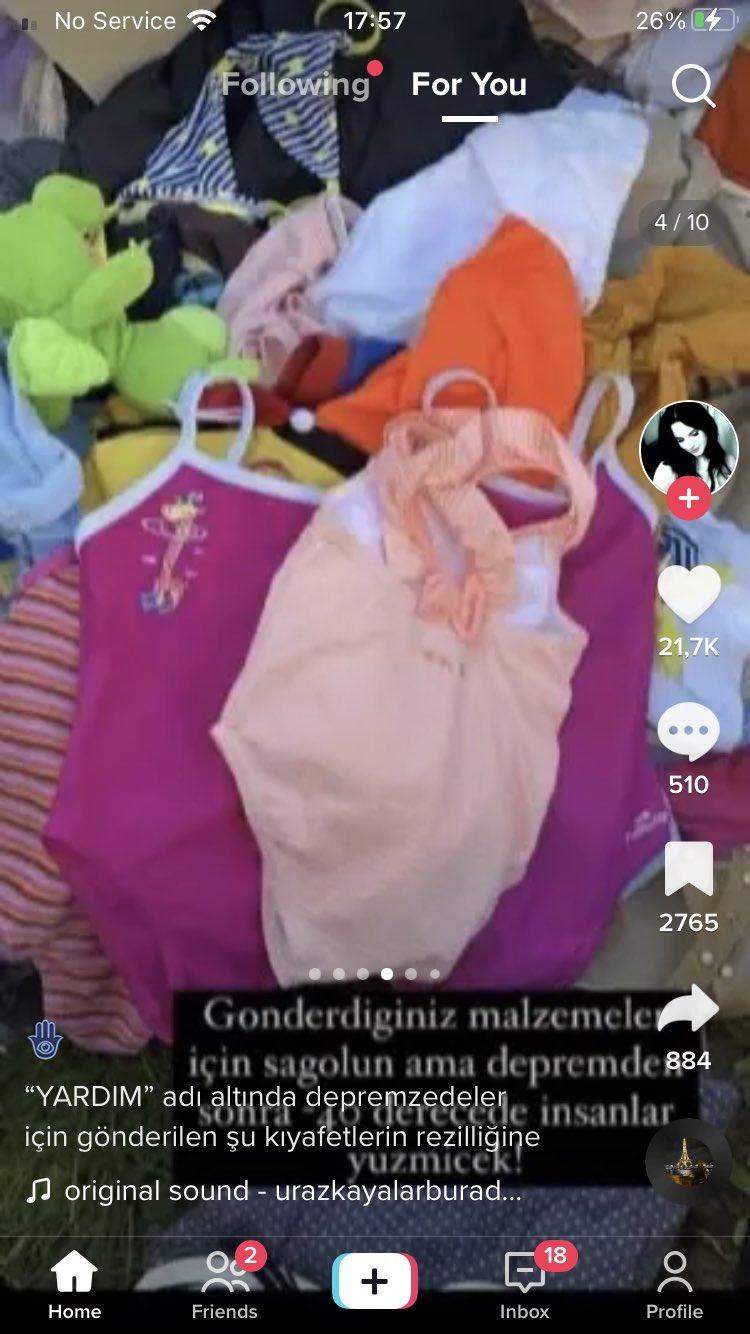Follow the creator with the red plus
The height and width of the screenshot is (1334, 750).
tap(689, 498)
